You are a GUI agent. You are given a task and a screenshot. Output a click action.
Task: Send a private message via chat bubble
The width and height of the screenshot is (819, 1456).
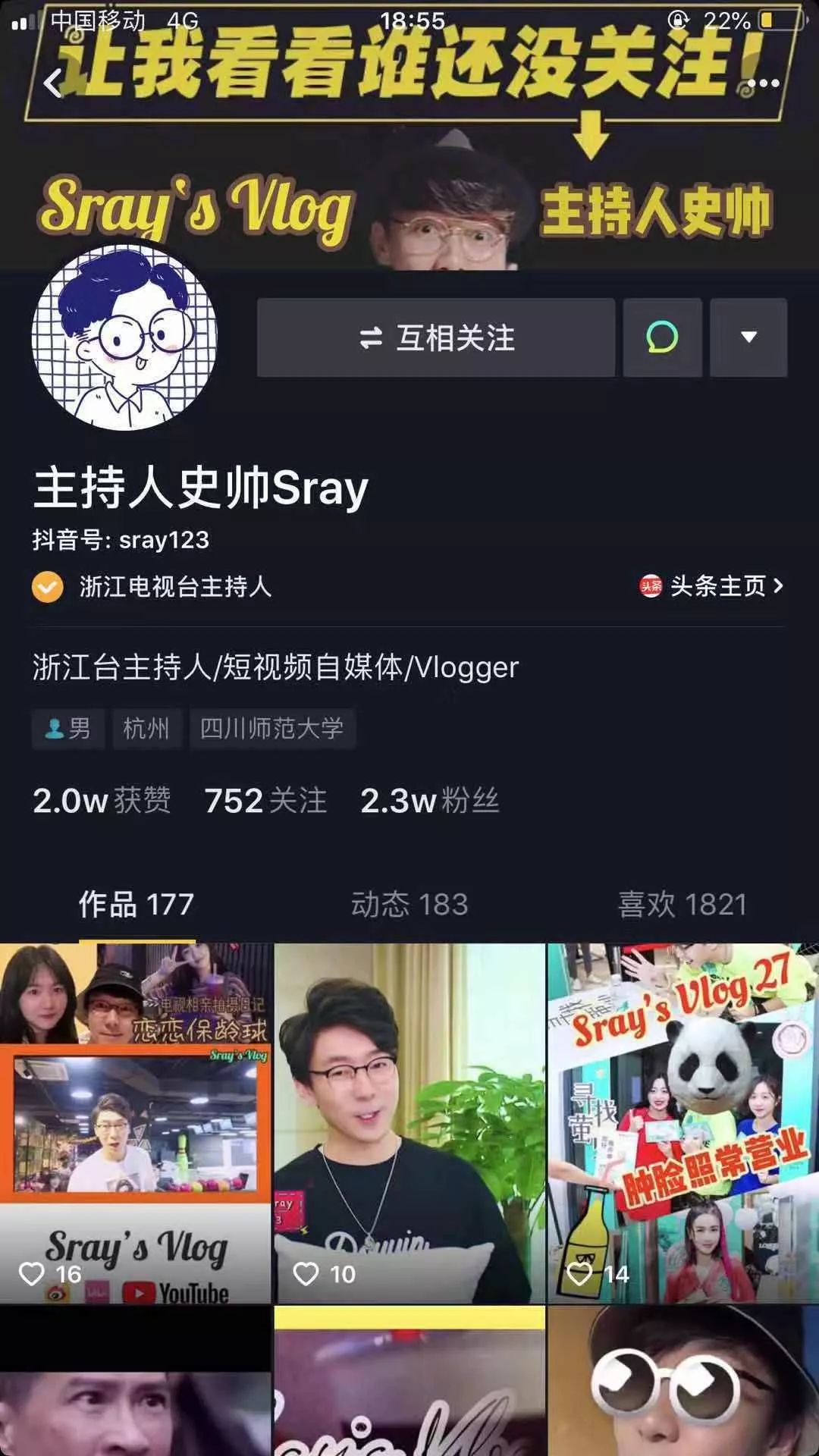[662, 337]
